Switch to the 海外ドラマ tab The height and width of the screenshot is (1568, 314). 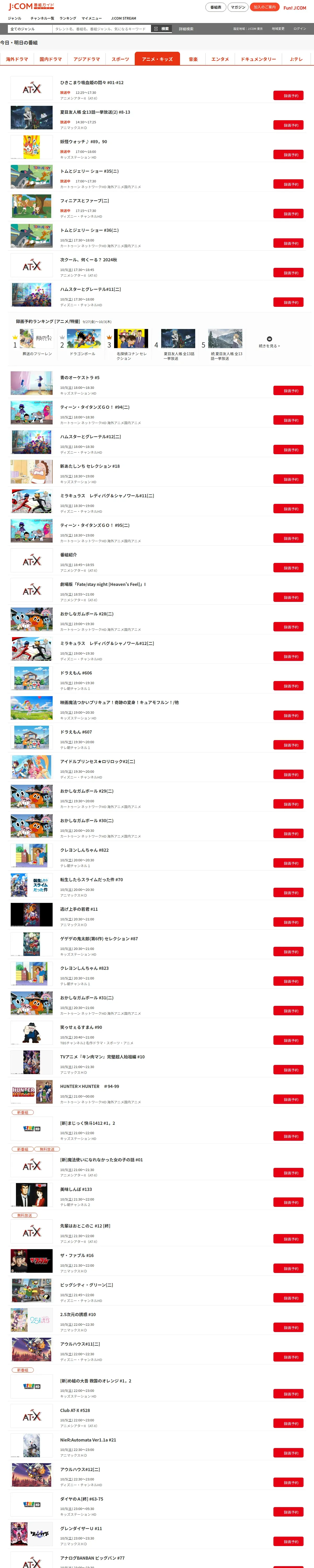point(17,59)
